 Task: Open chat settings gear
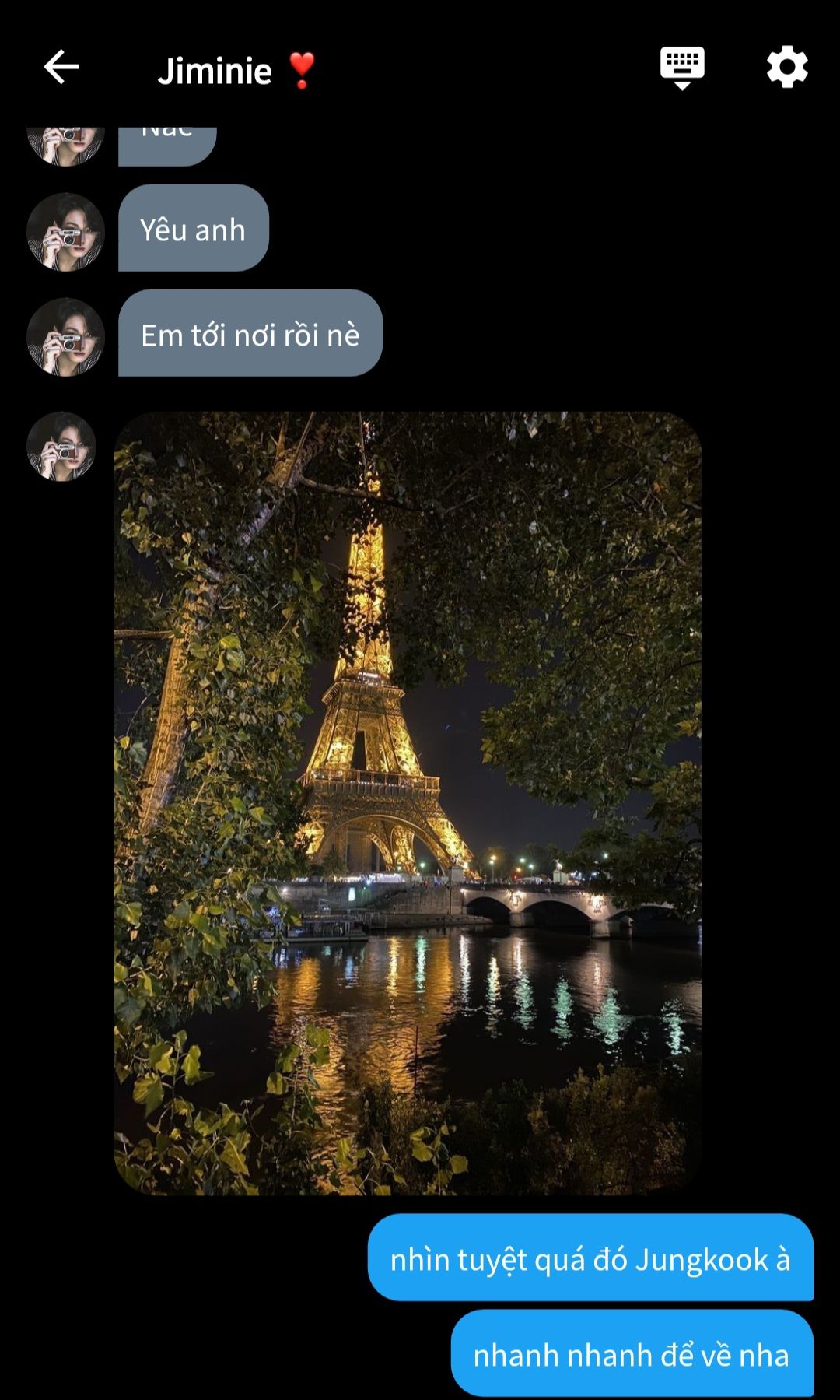coord(787,67)
